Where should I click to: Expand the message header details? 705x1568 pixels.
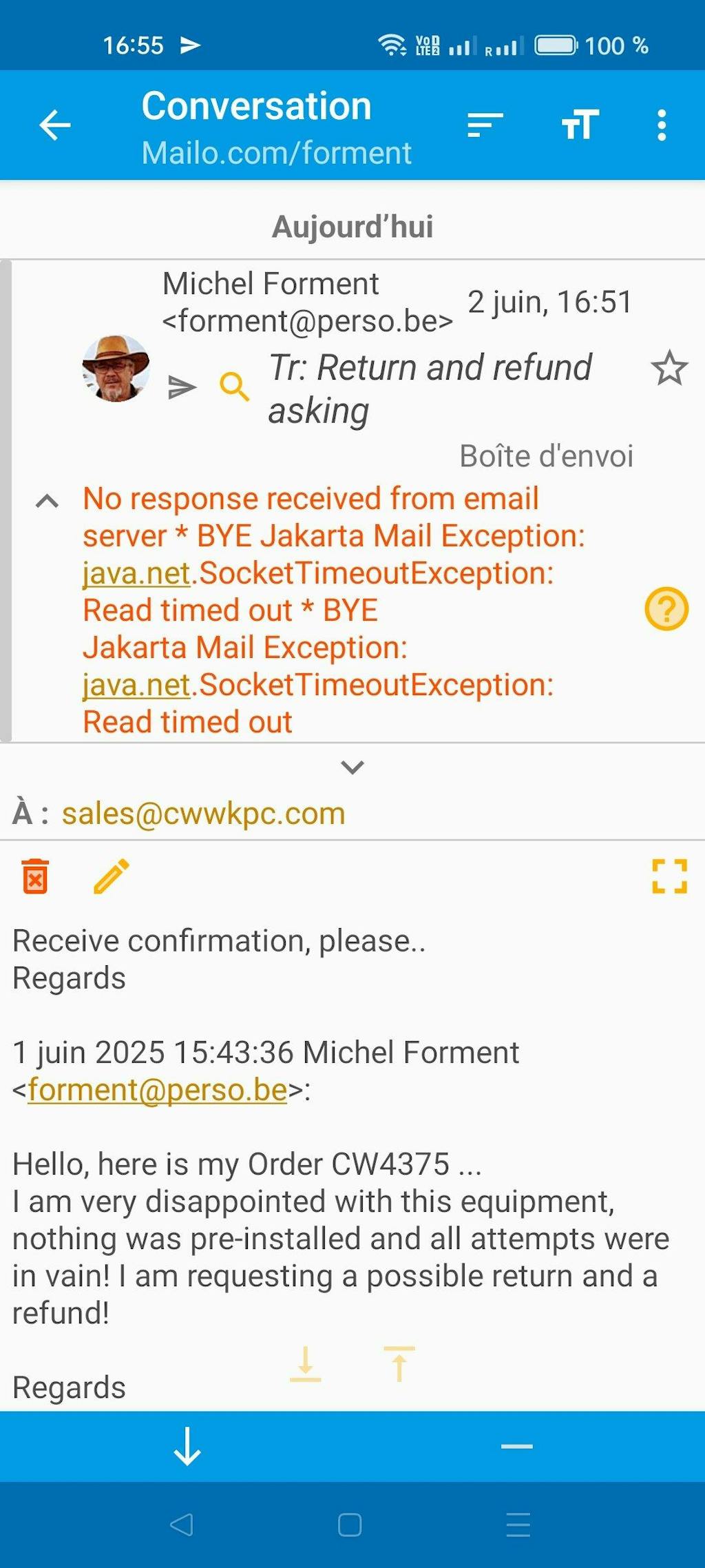pyautogui.click(x=352, y=767)
